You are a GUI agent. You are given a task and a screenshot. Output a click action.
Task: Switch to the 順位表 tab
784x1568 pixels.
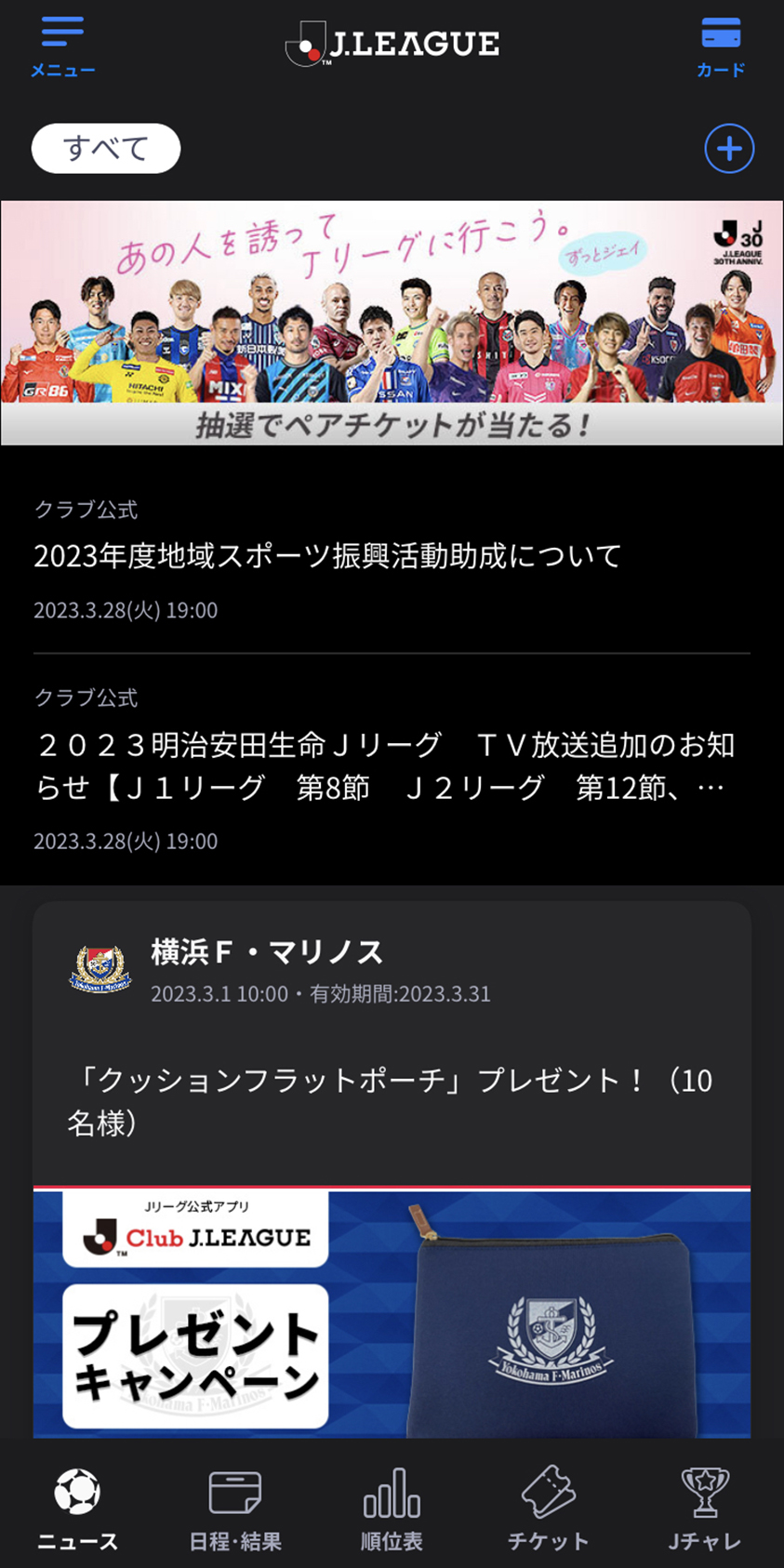pos(392,1508)
